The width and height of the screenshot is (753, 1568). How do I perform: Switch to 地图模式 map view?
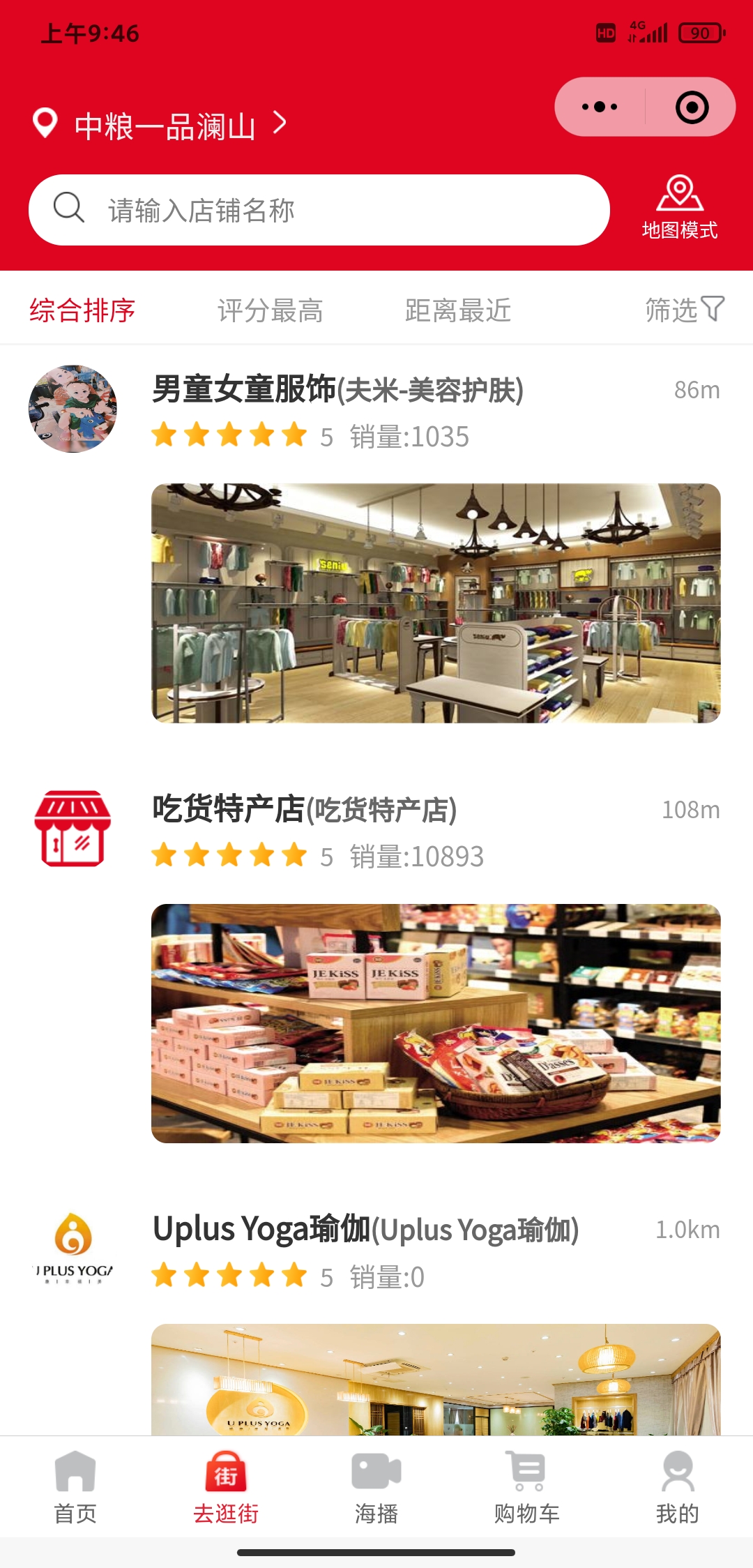[x=680, y=209]
